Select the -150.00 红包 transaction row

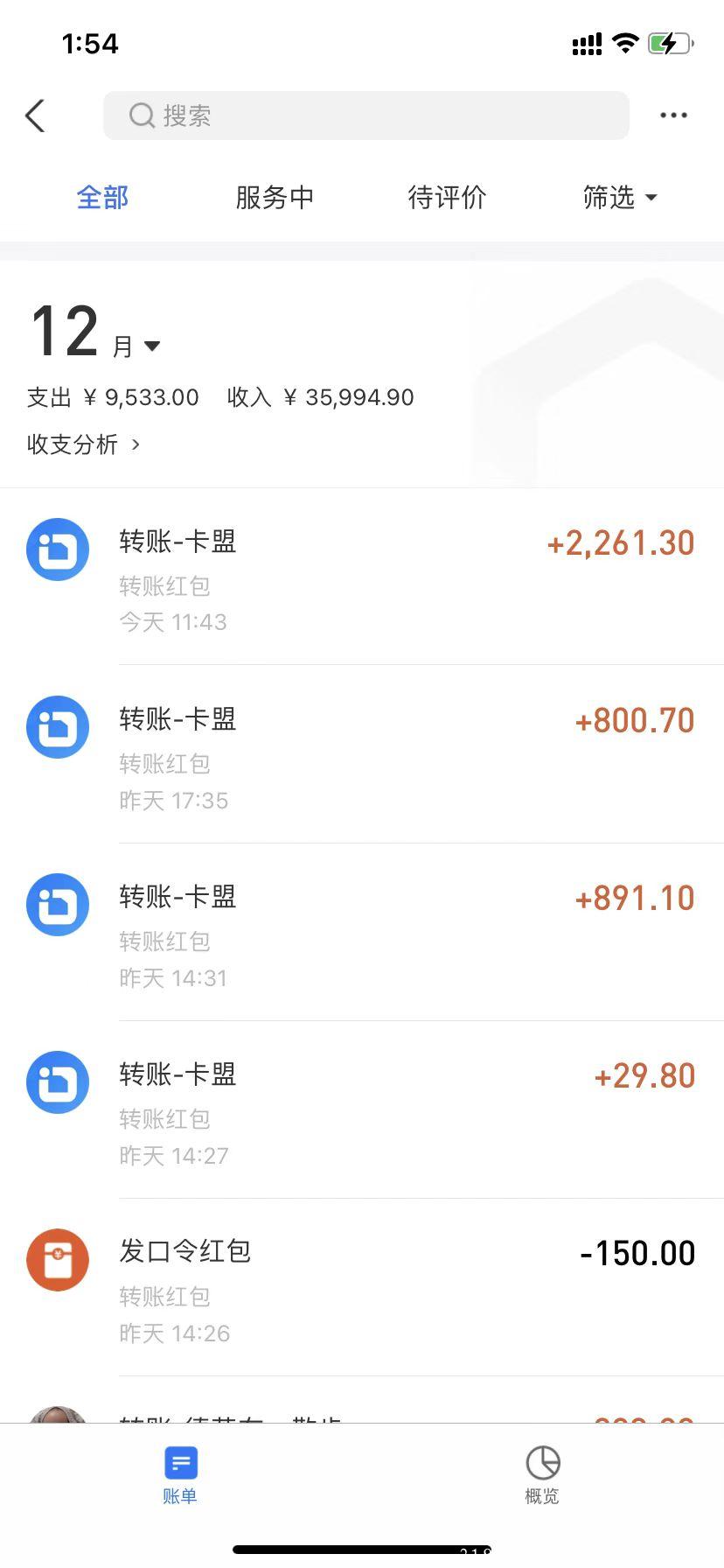tap(362, 1277)
